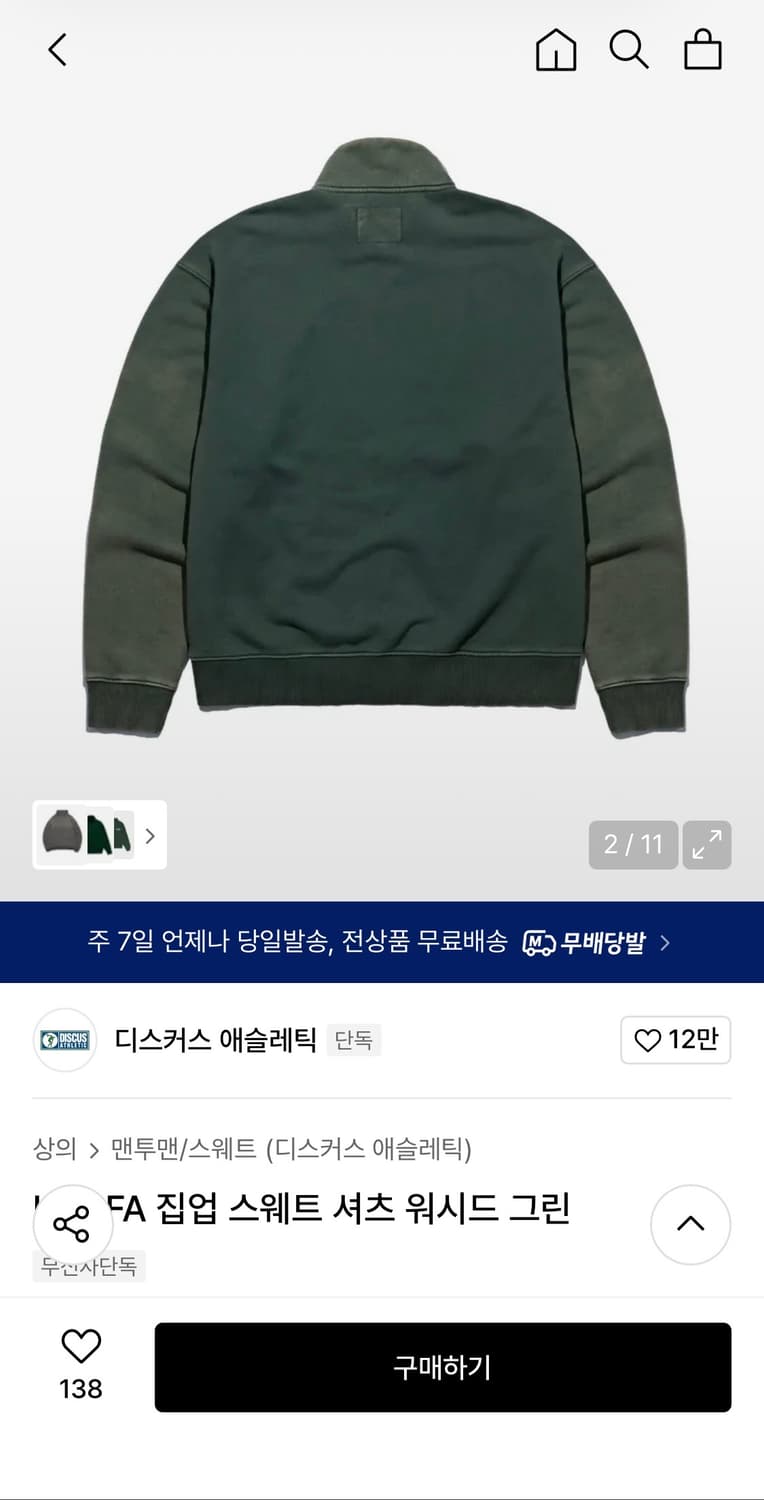Tap the scroll-to-top chevron

point(688,1224)
